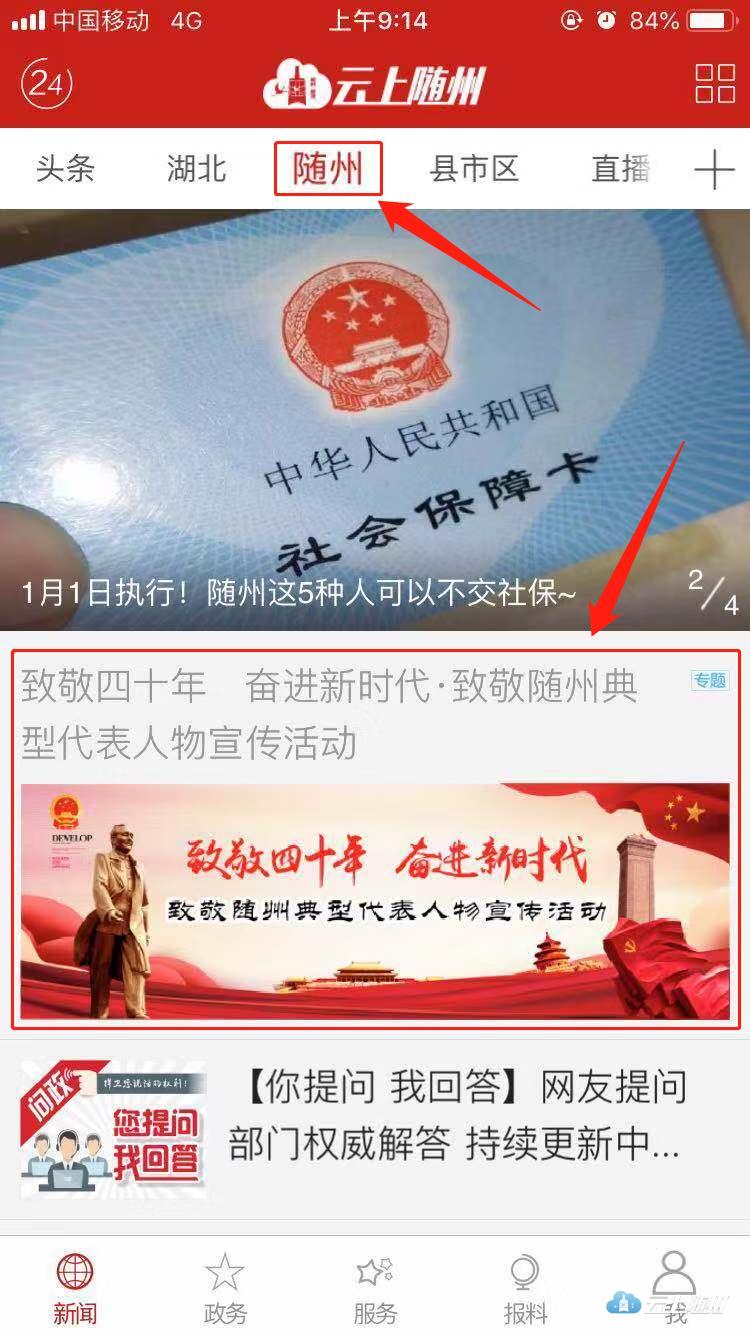Select the 随州 tab

point(328,169)
